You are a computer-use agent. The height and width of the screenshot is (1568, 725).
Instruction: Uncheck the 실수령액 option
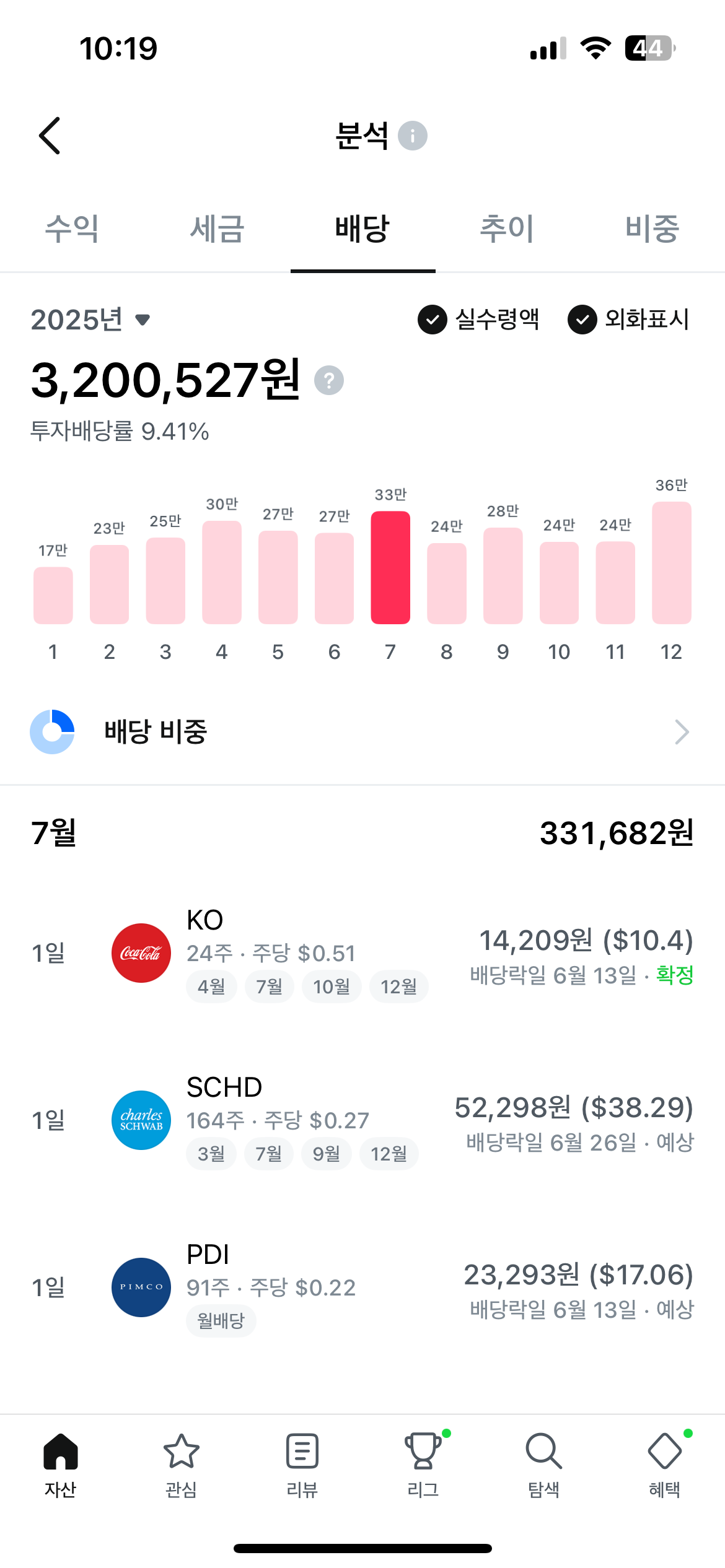tap(478, 320)
